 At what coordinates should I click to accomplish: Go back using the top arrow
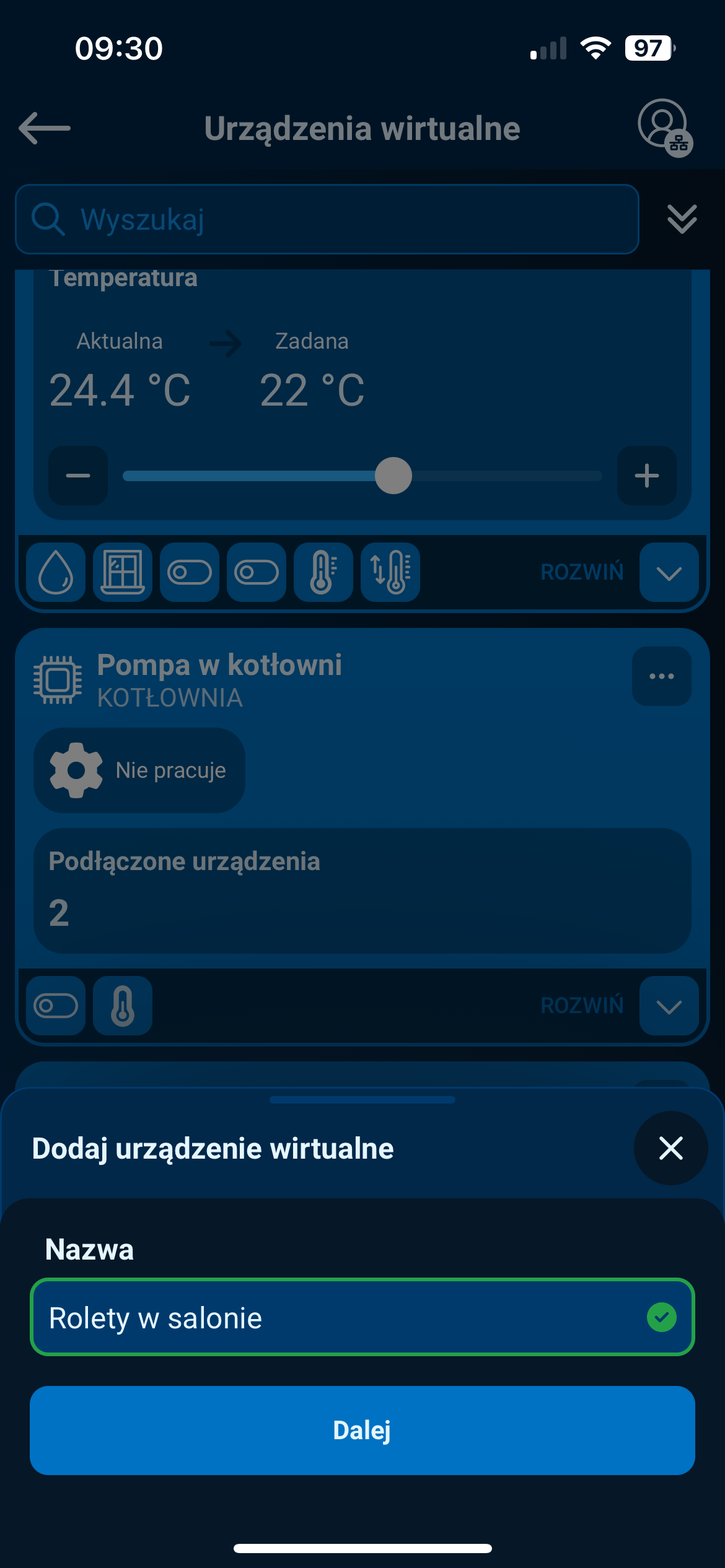[x=45, y=128]
